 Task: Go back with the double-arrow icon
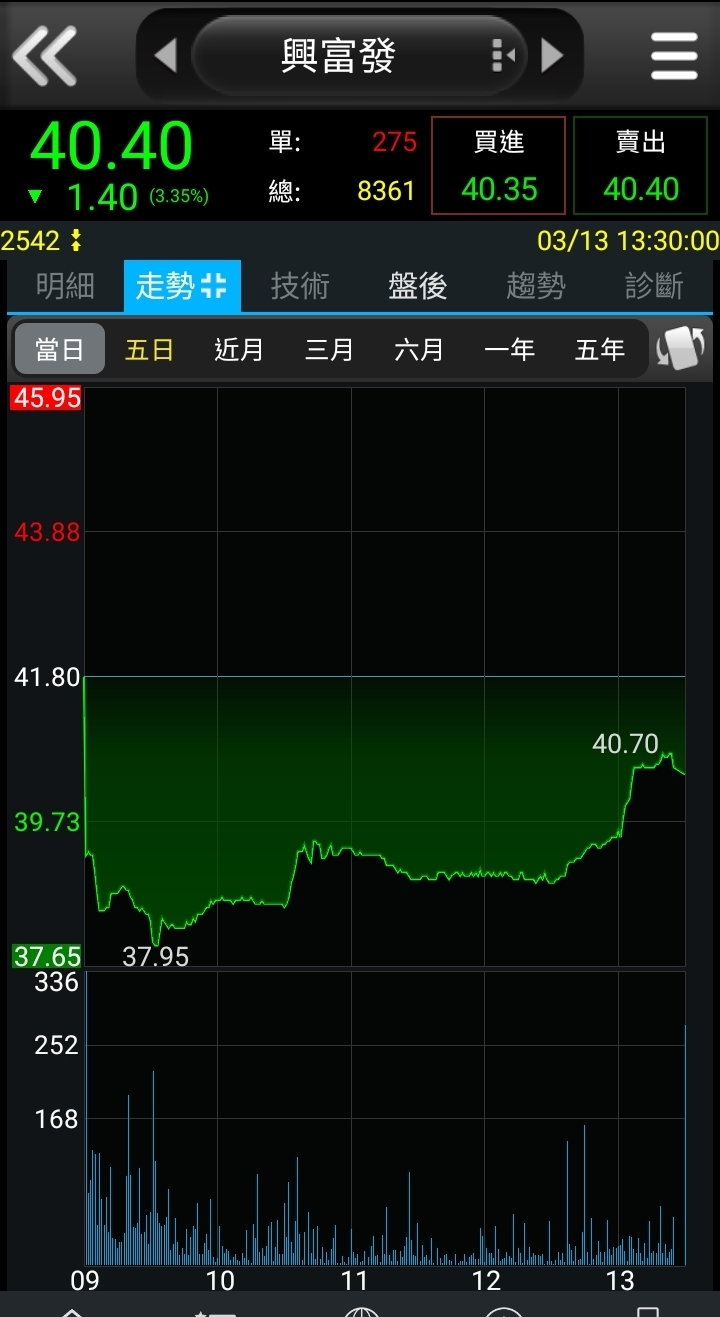[x=44, y=55]
